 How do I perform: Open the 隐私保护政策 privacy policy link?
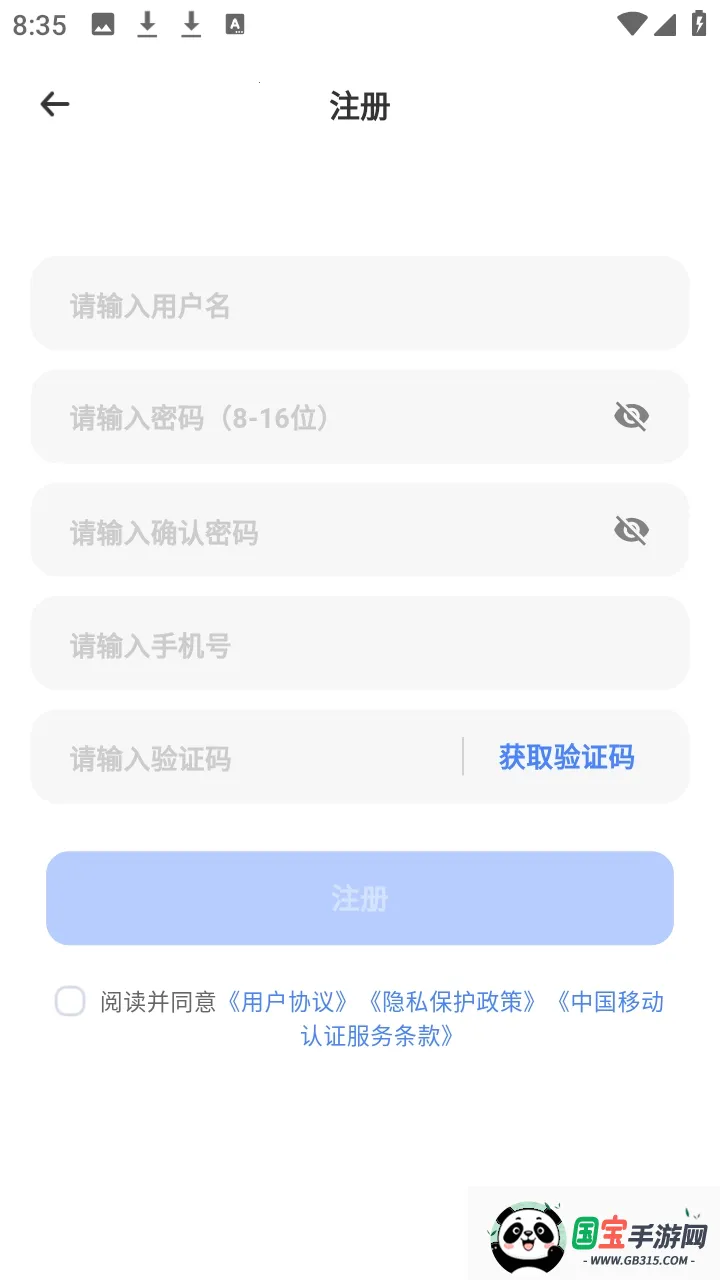[452, 1001]
